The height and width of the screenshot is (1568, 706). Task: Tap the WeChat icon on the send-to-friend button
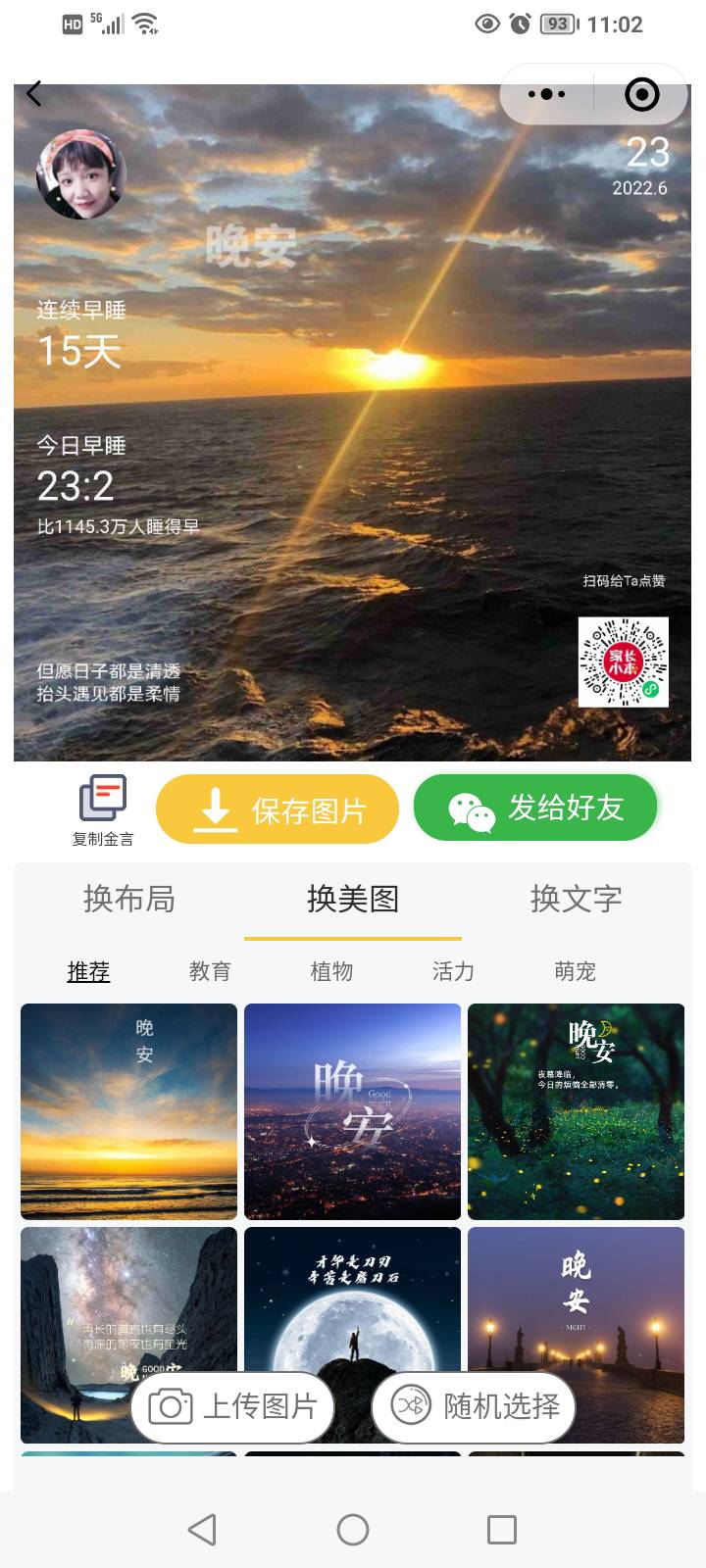[x=470, y=808]
